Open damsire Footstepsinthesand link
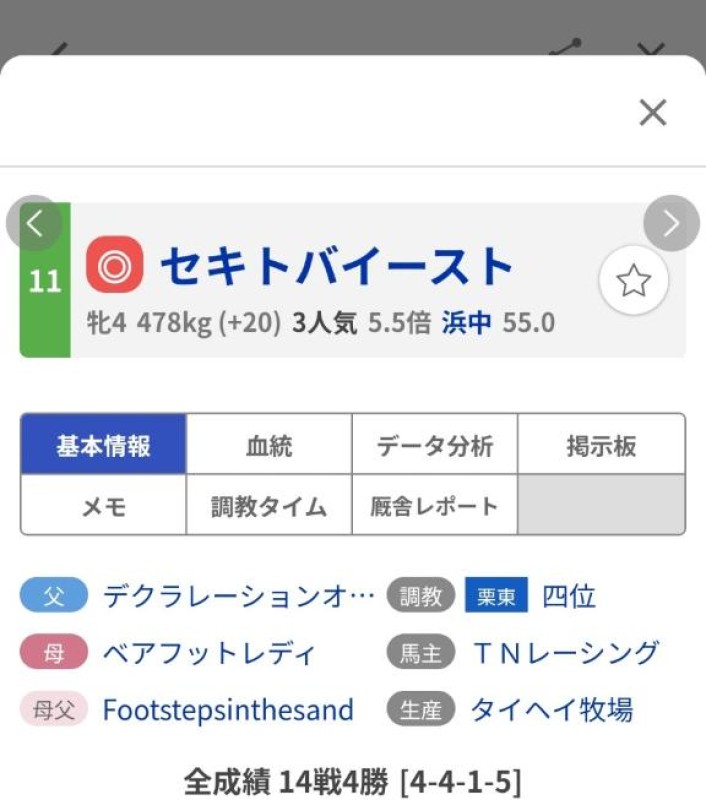The height and width of the screenshot is (800, 706). (x=228, y=711)
